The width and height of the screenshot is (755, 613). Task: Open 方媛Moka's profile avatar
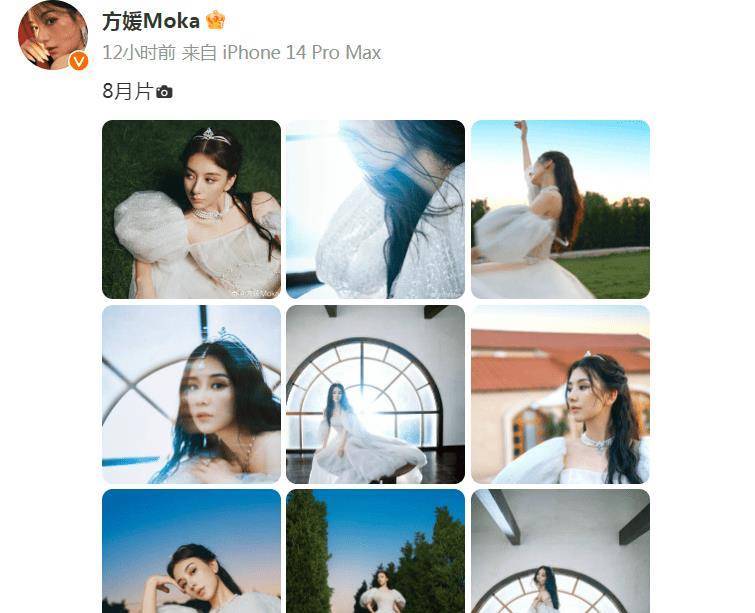52,36
